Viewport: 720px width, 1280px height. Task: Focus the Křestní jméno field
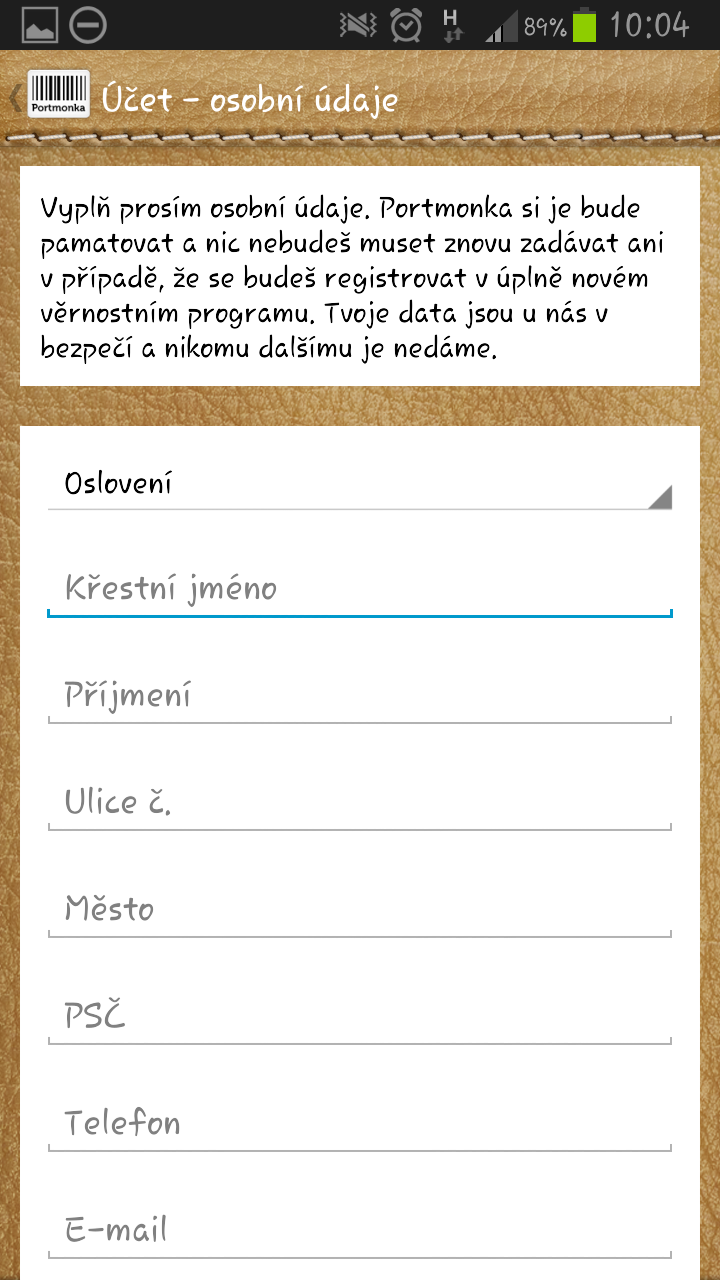[360, 588]
